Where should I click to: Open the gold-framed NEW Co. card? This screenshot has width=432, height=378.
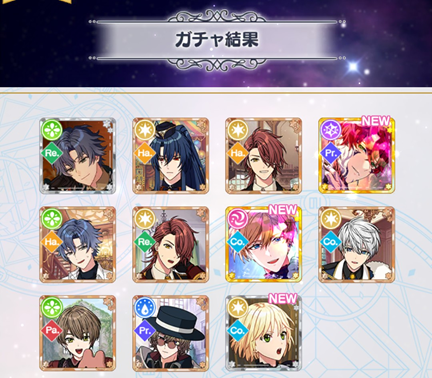pos(263,245)
